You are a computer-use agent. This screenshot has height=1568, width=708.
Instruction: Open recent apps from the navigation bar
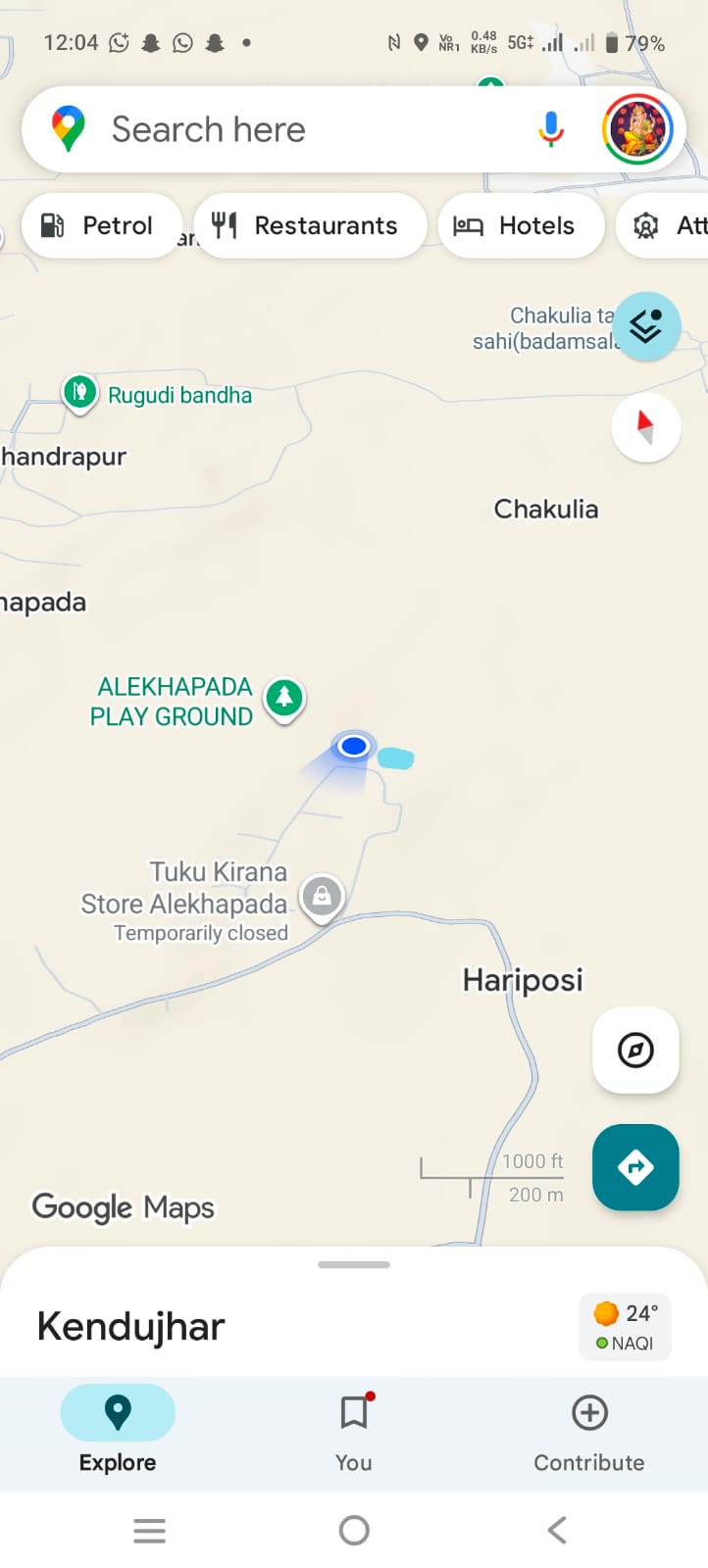point(149,1530)
